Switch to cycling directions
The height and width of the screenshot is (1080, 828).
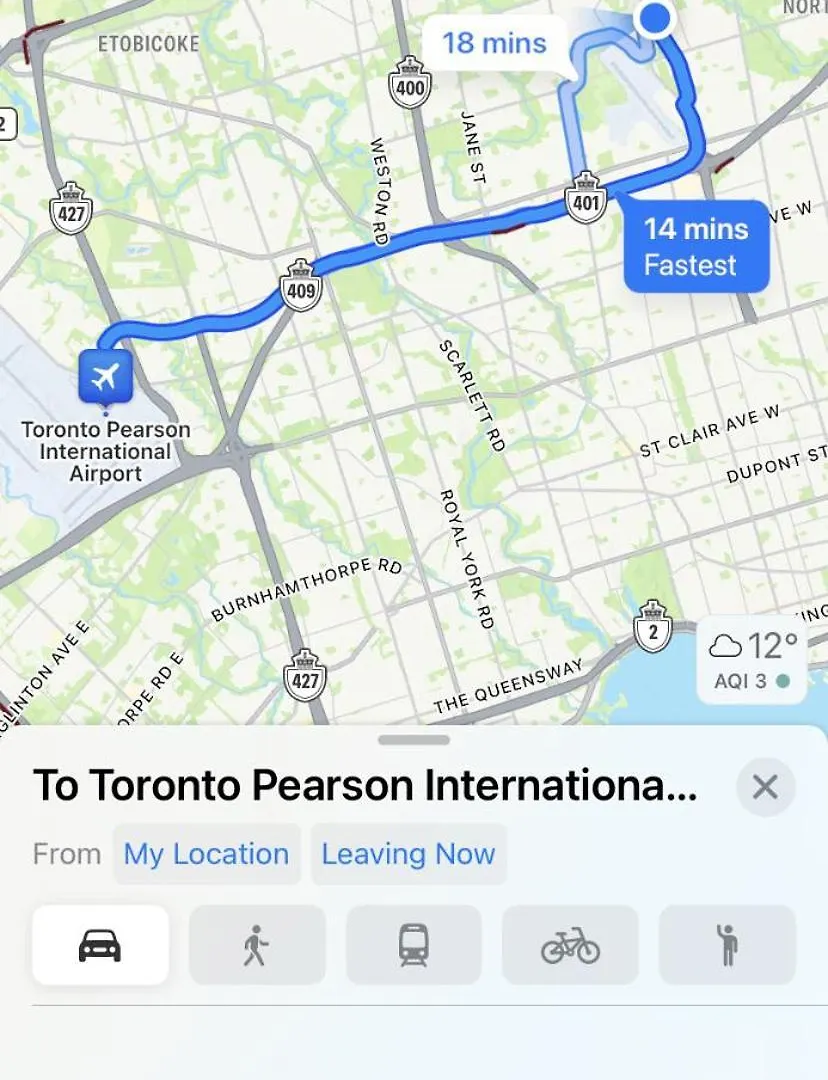tap(570, 945)
